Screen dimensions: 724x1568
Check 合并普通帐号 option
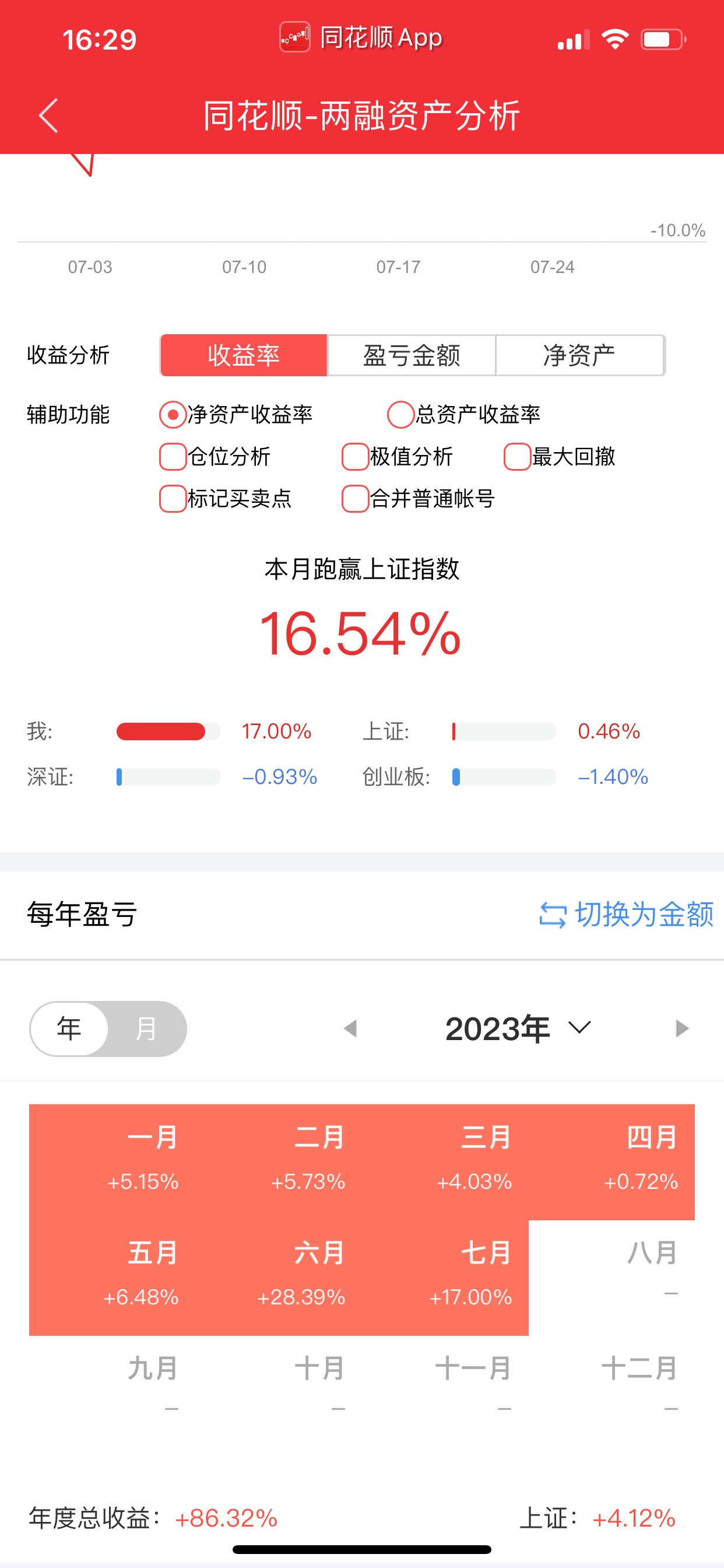point(356,499)
